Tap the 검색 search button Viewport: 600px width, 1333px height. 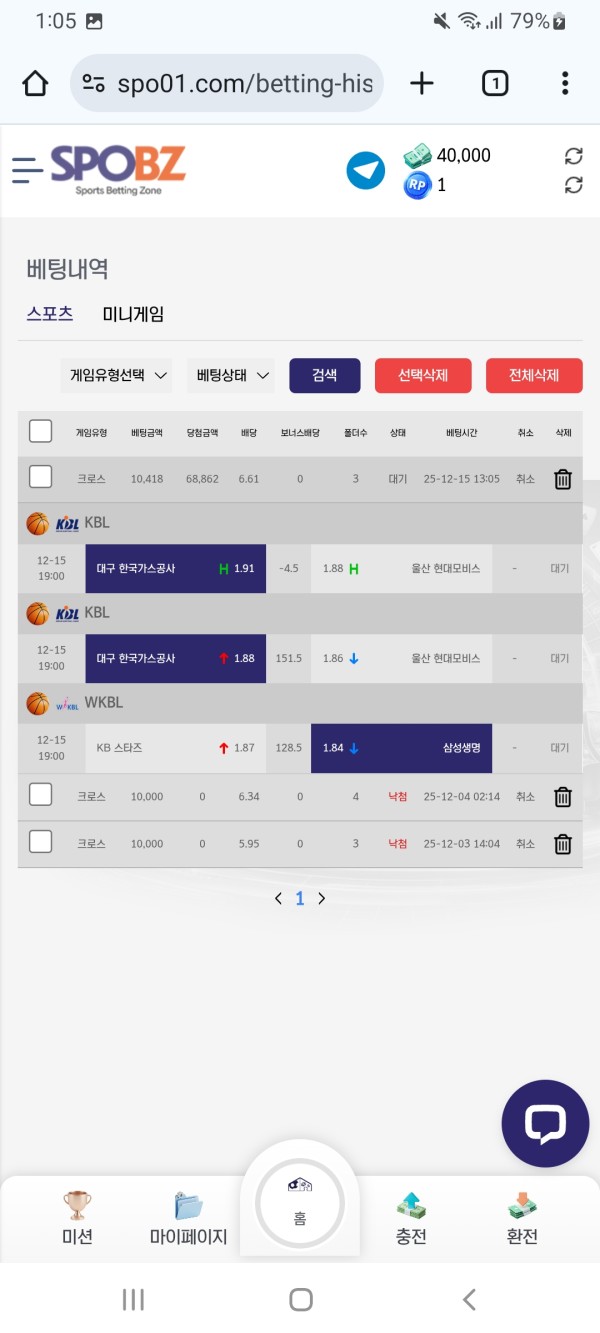pyautogui.click(x=324, y=376)
